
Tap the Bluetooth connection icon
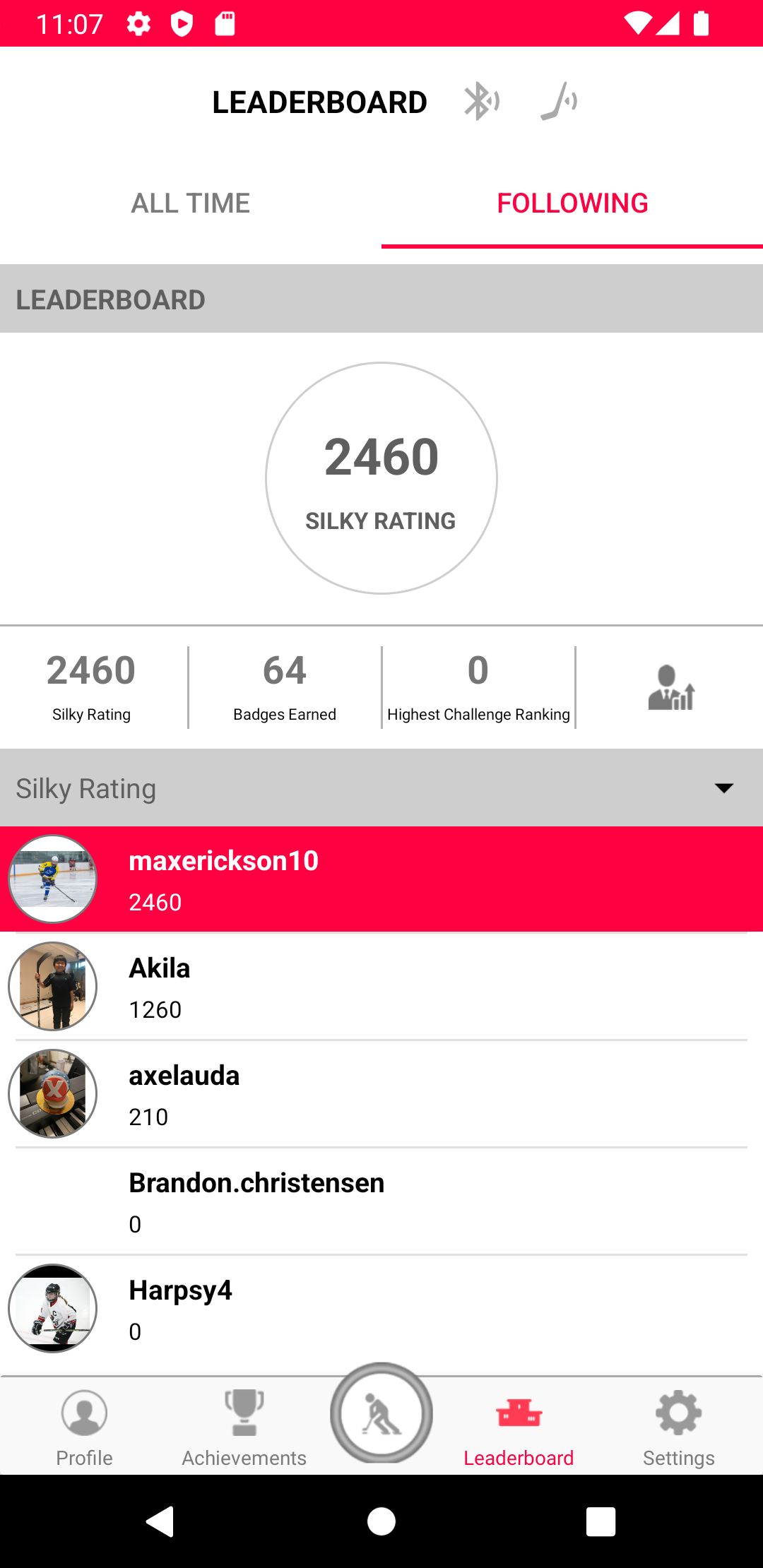[x=481, y=102]
